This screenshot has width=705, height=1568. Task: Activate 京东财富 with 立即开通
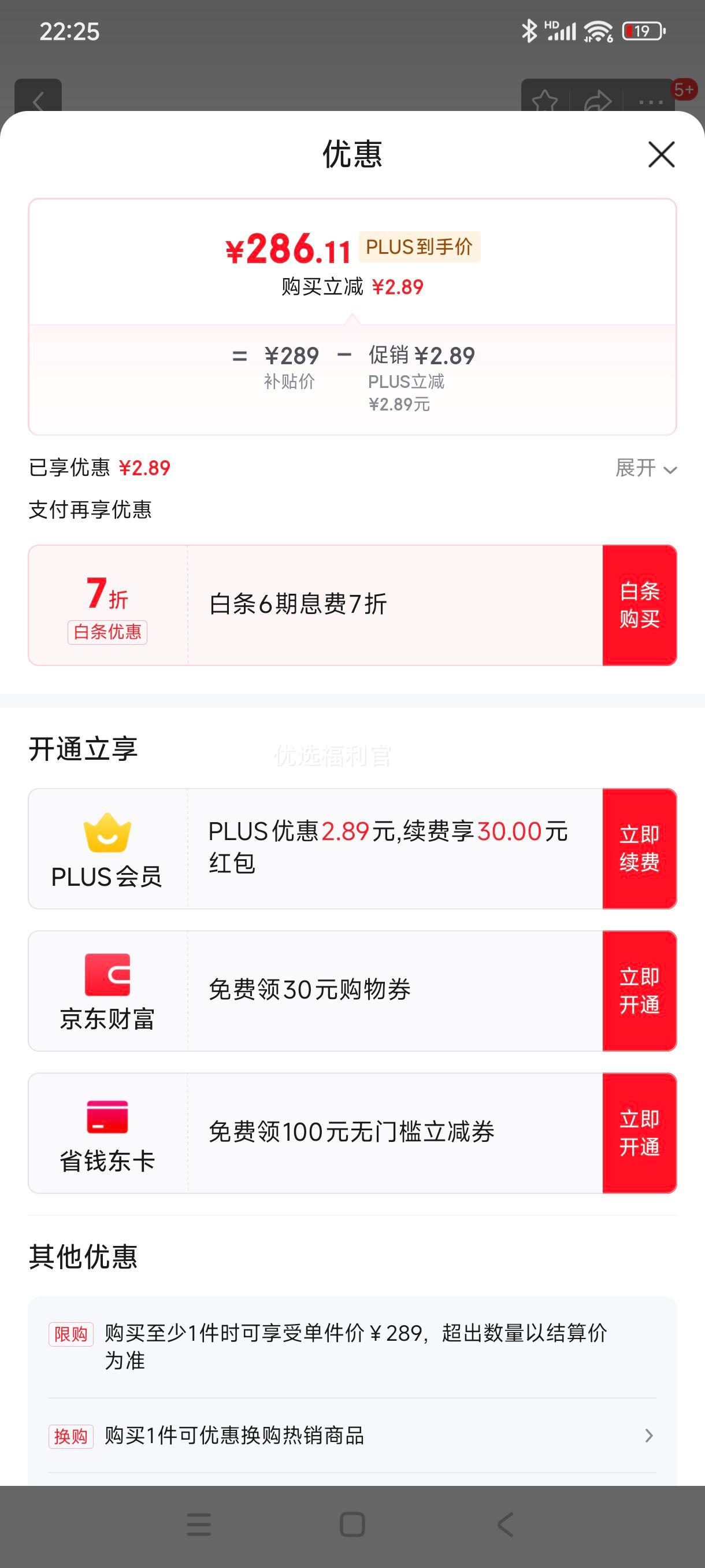click(x=639, y=990)
